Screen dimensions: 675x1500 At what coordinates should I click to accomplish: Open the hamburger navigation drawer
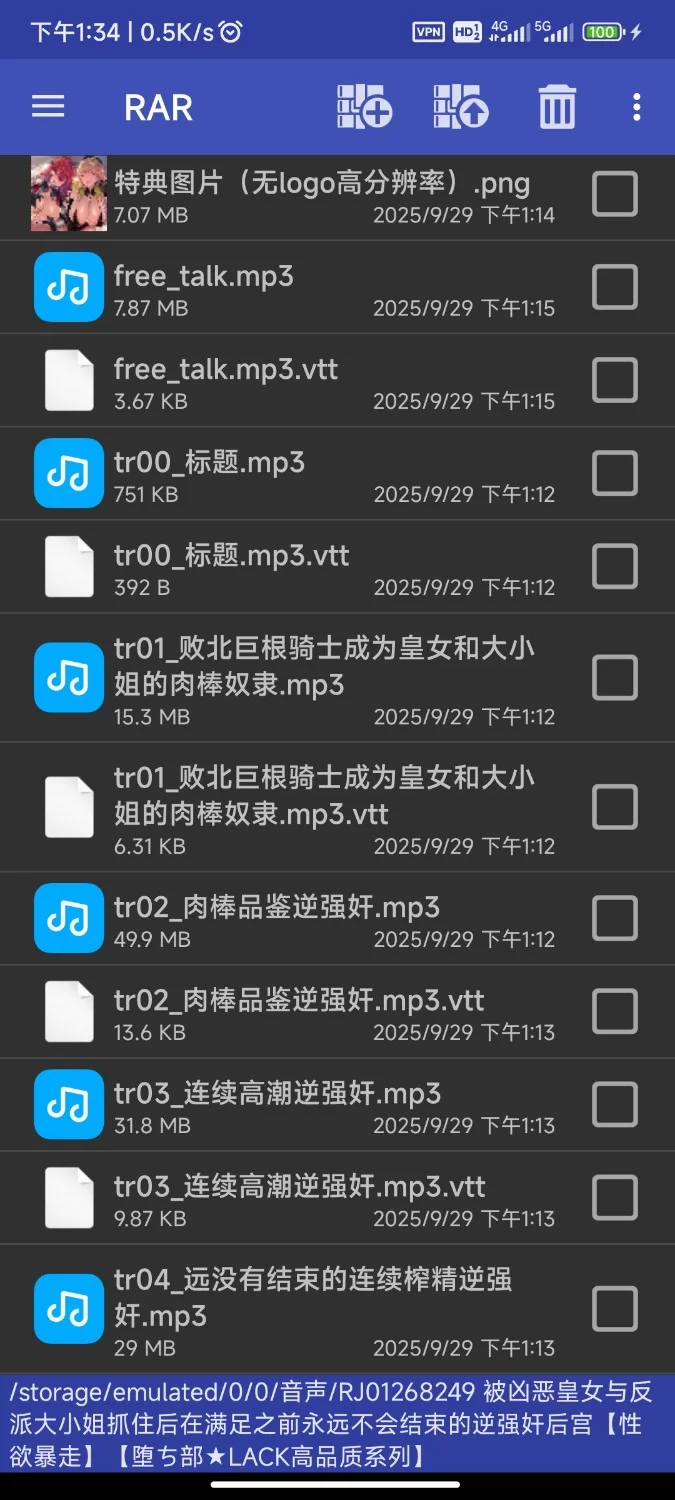(x=48, y=107)
